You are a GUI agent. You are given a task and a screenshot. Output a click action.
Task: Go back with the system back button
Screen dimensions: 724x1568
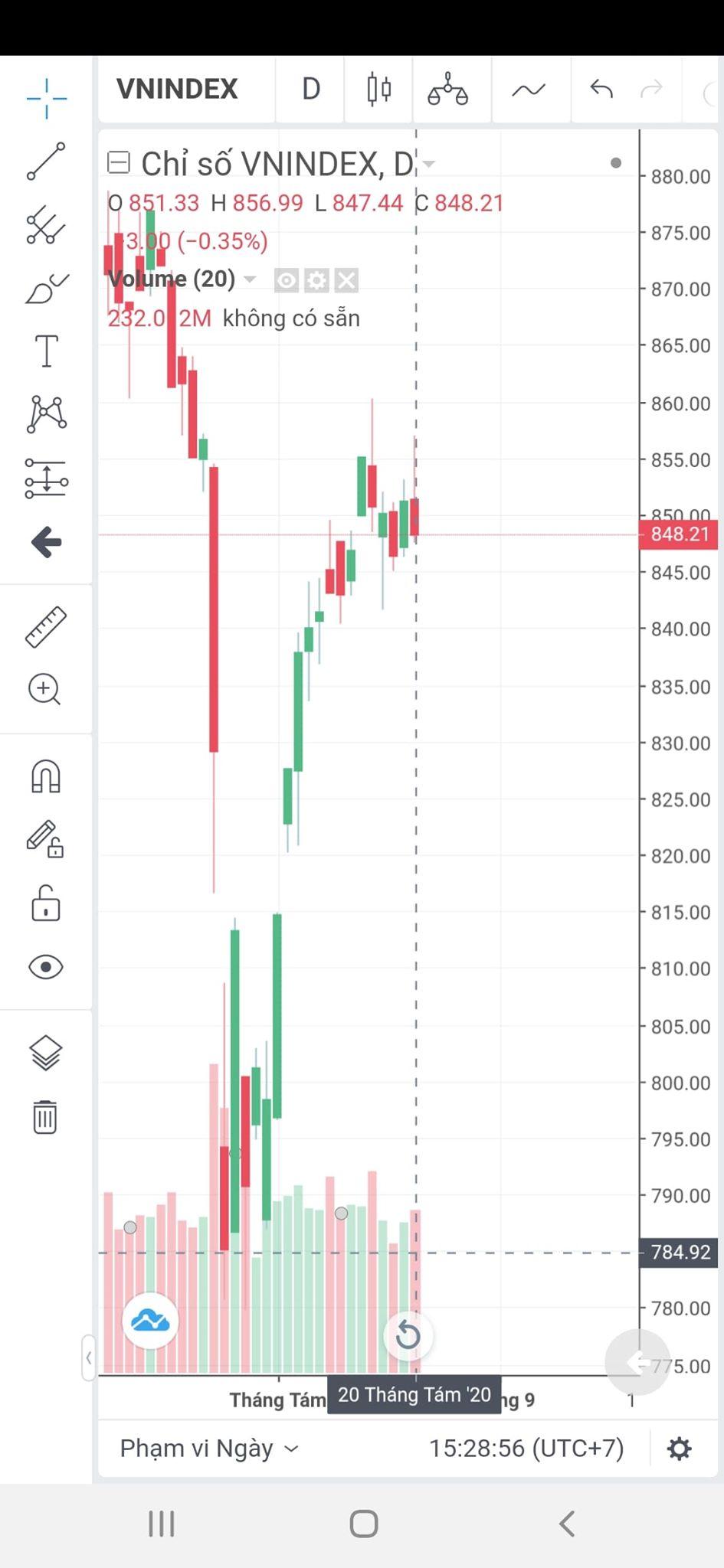tap(566, 1524)
